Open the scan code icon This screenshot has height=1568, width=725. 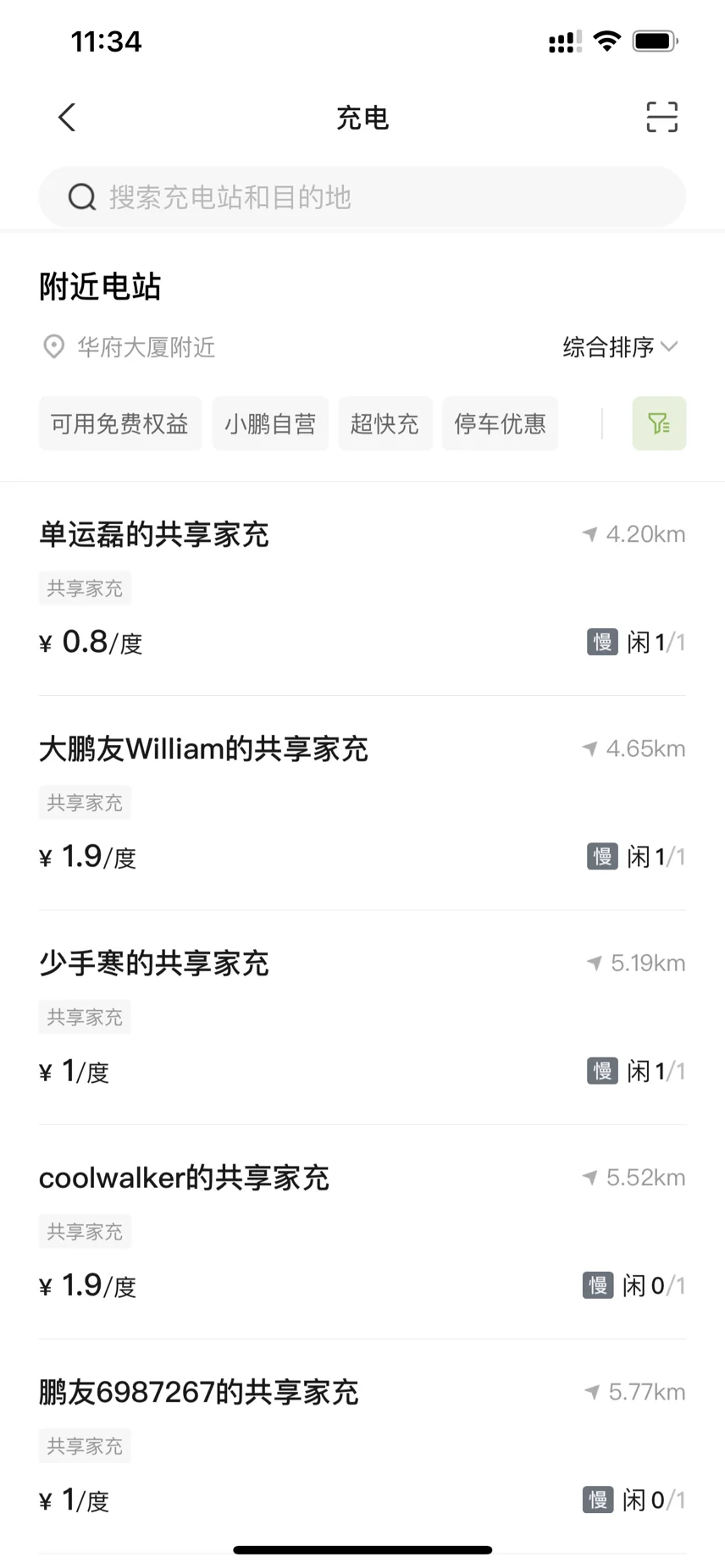coord(661,118)
